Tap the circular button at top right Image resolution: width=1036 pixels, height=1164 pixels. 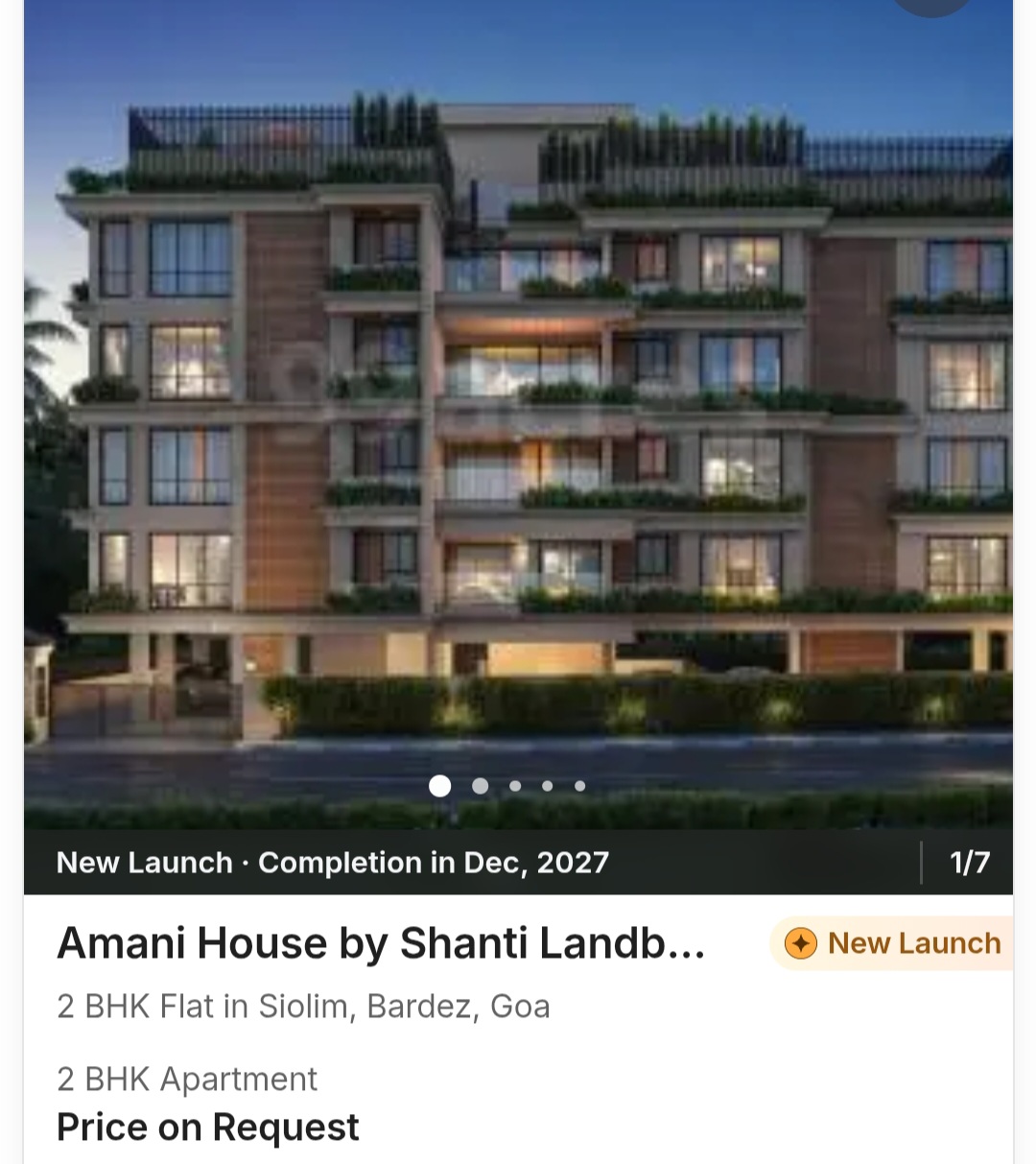[930, 5]
